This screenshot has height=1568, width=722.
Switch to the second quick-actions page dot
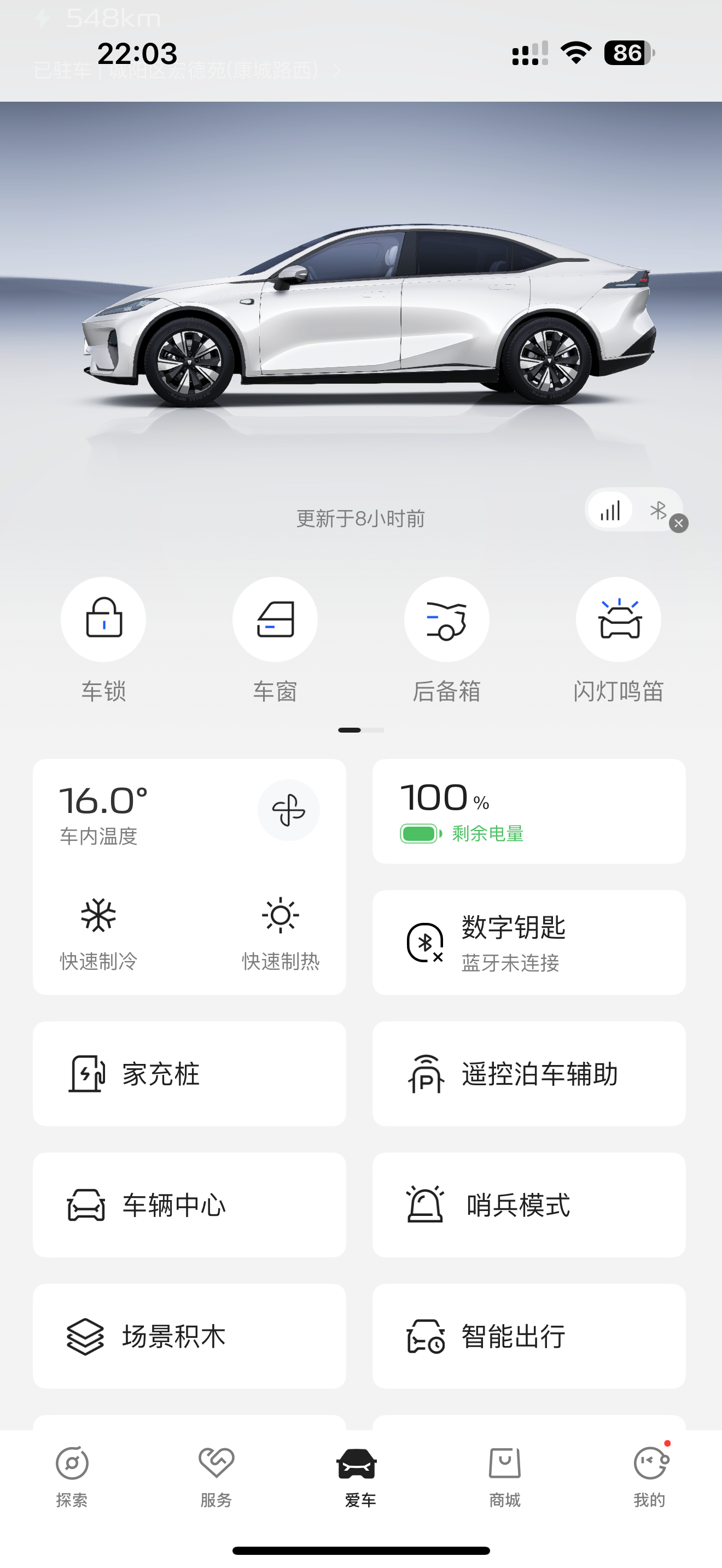point(374,730)
